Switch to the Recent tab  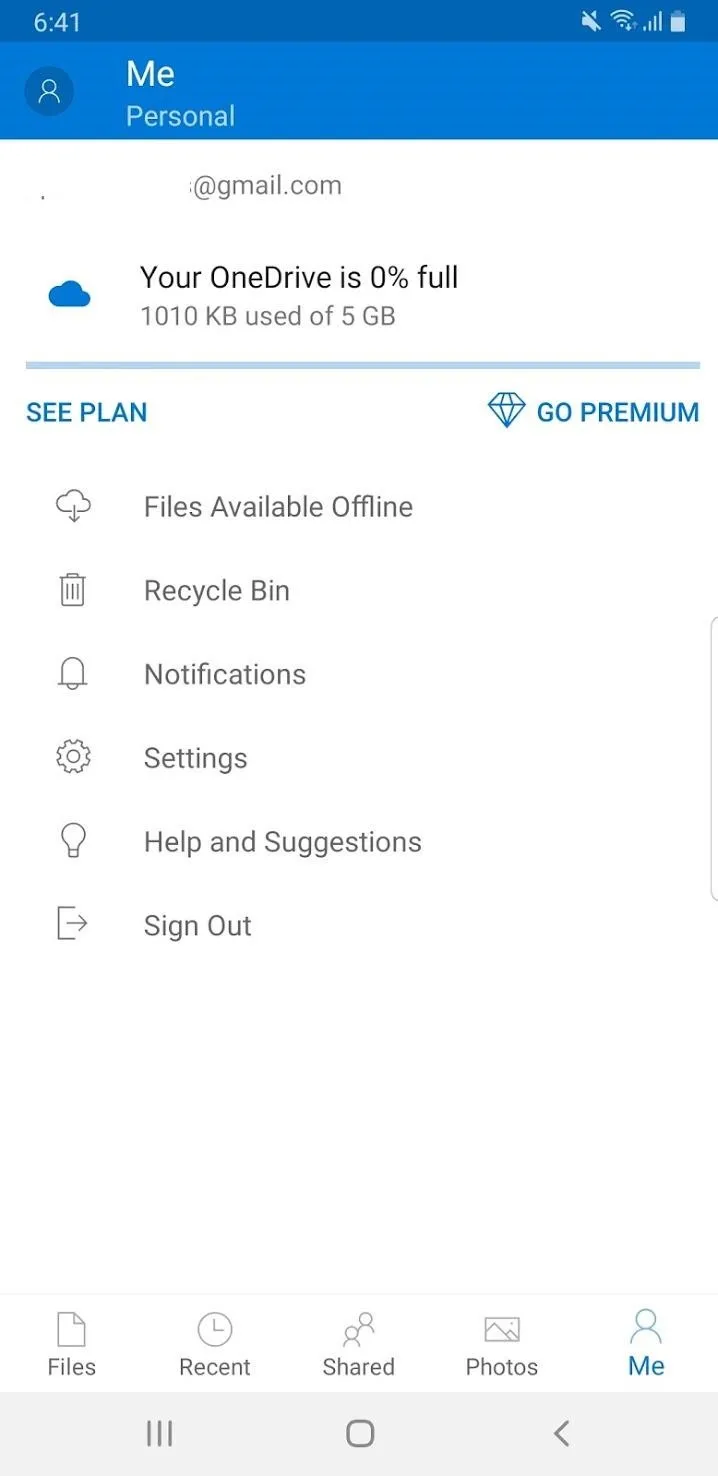pos(215,1344)
